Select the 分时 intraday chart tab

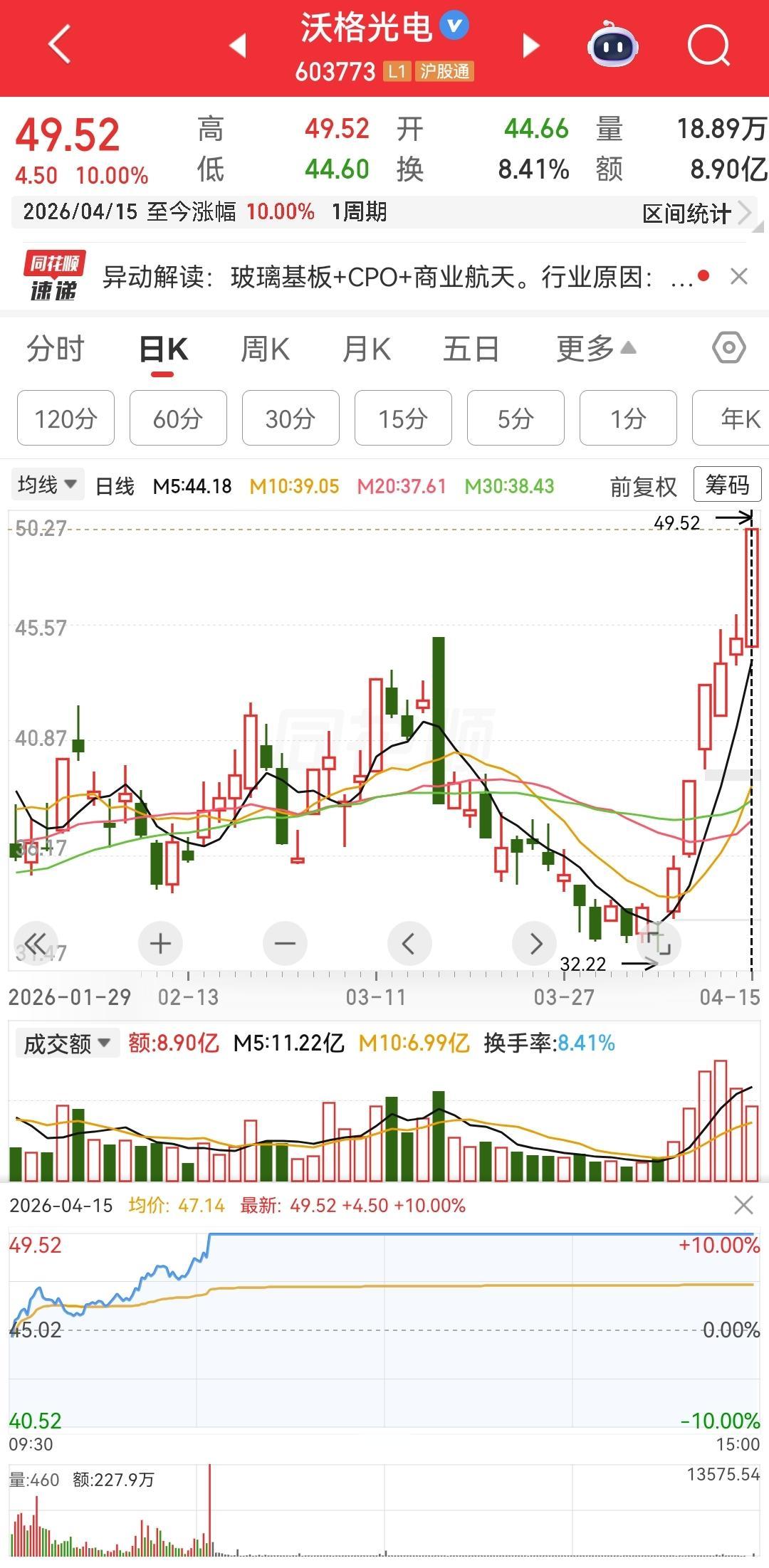click(x=54, y=349)
